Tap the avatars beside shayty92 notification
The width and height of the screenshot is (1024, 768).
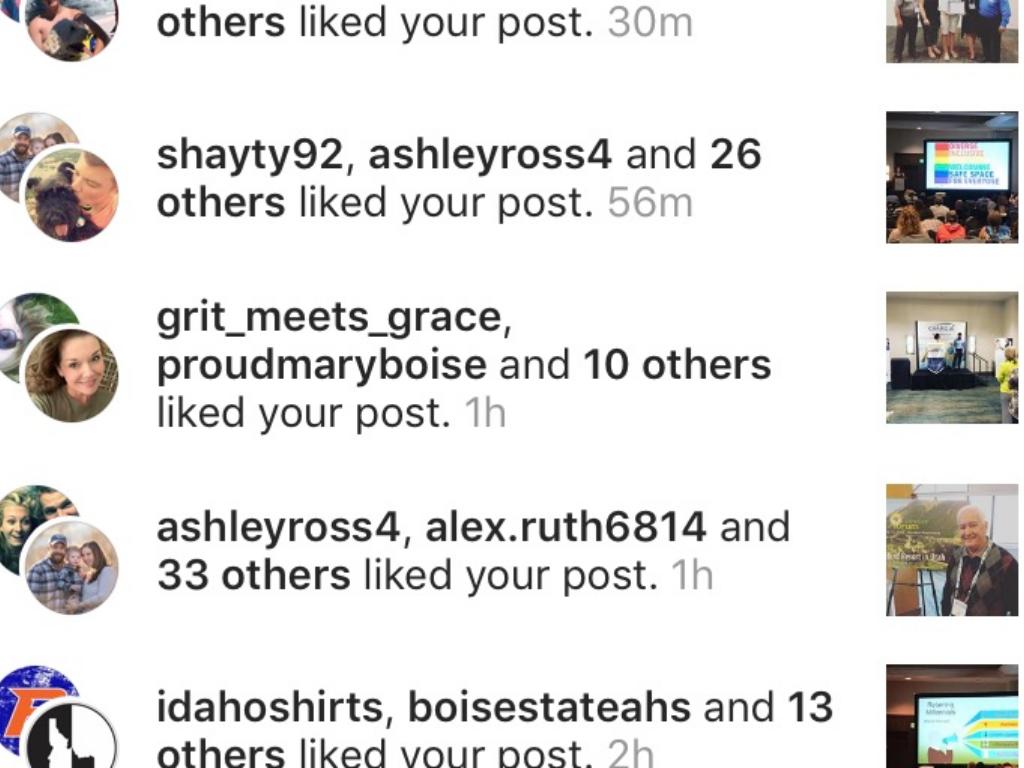pos(60,180)
